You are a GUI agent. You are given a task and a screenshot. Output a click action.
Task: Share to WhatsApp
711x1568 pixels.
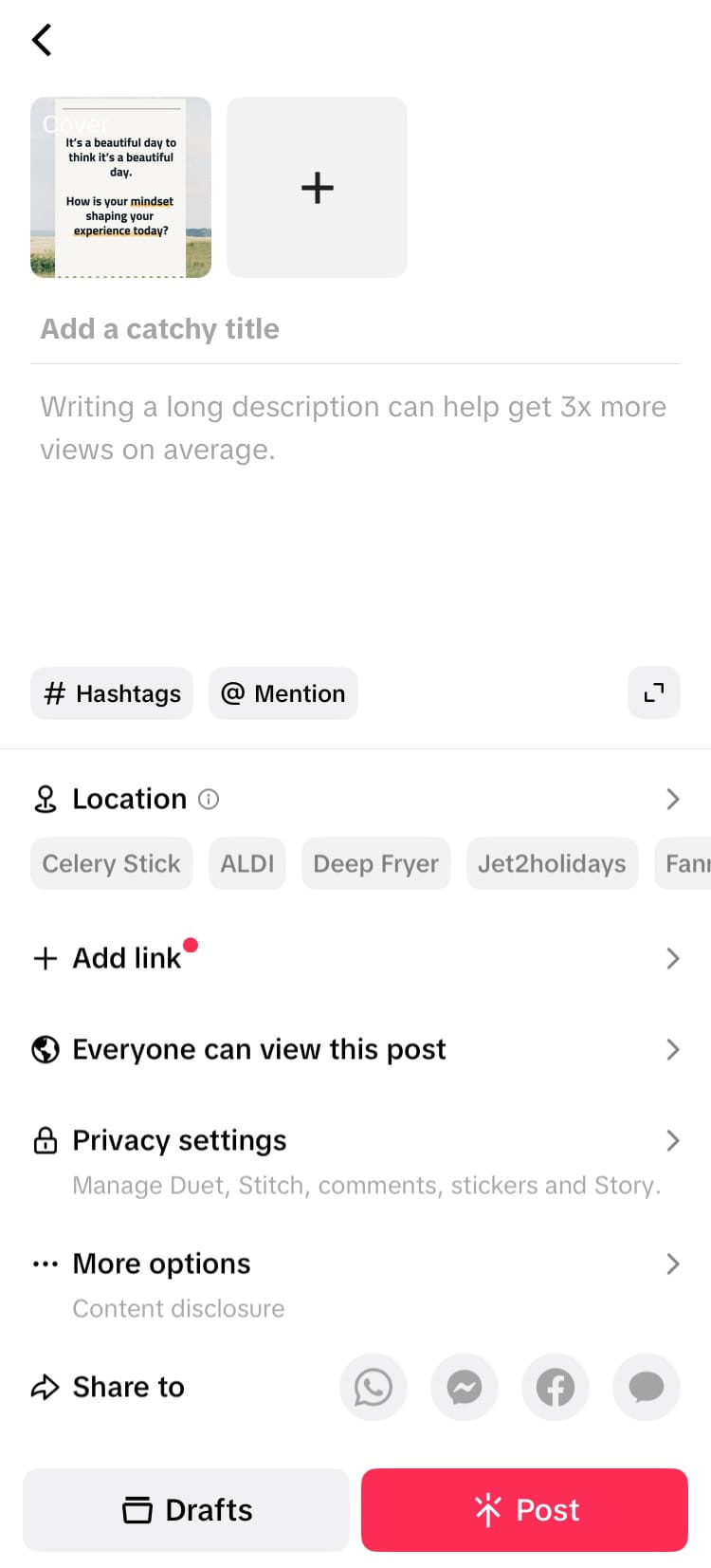pos(373,1387)
